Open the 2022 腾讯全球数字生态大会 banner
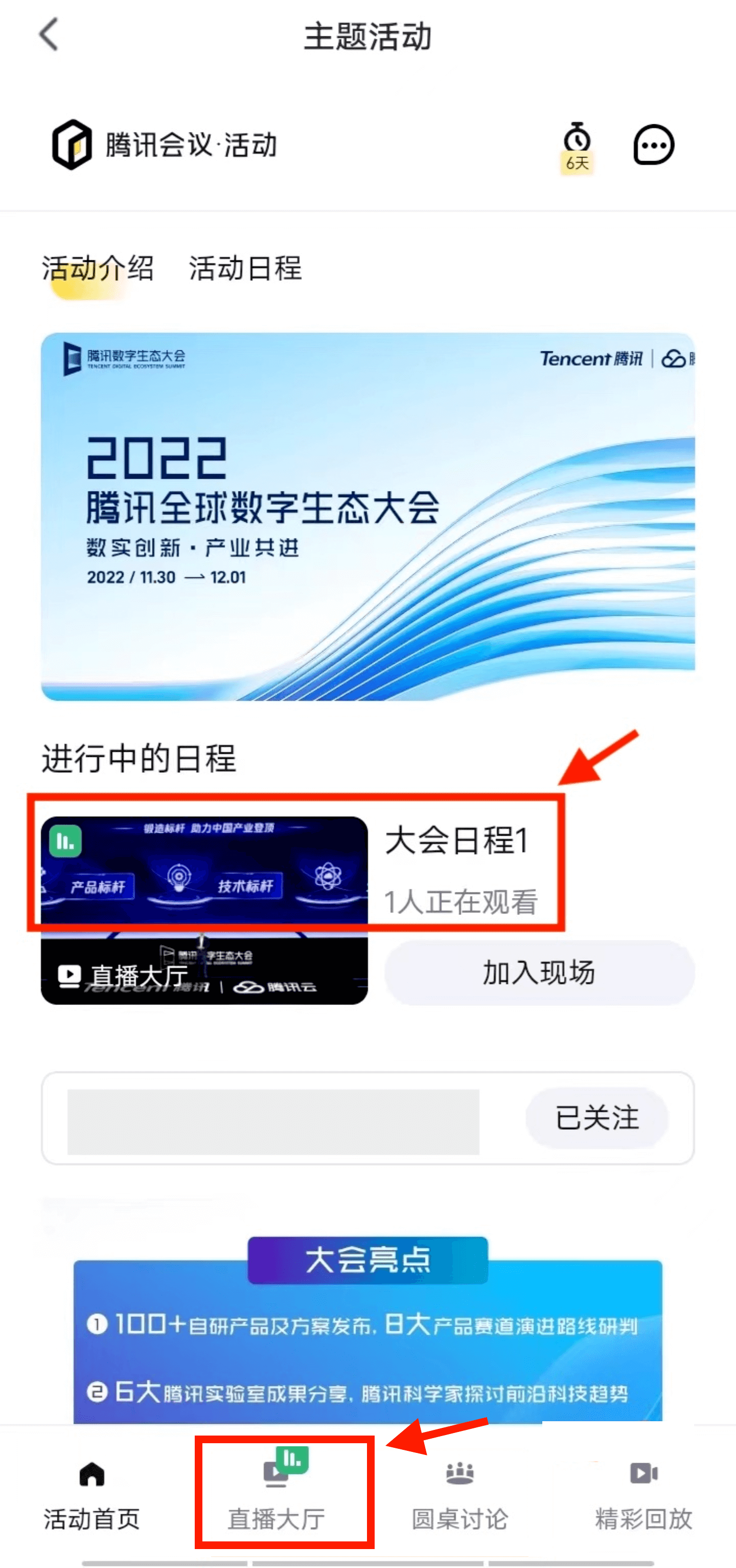Viewport: 736px width, 1568px height. tap(368, 516)
